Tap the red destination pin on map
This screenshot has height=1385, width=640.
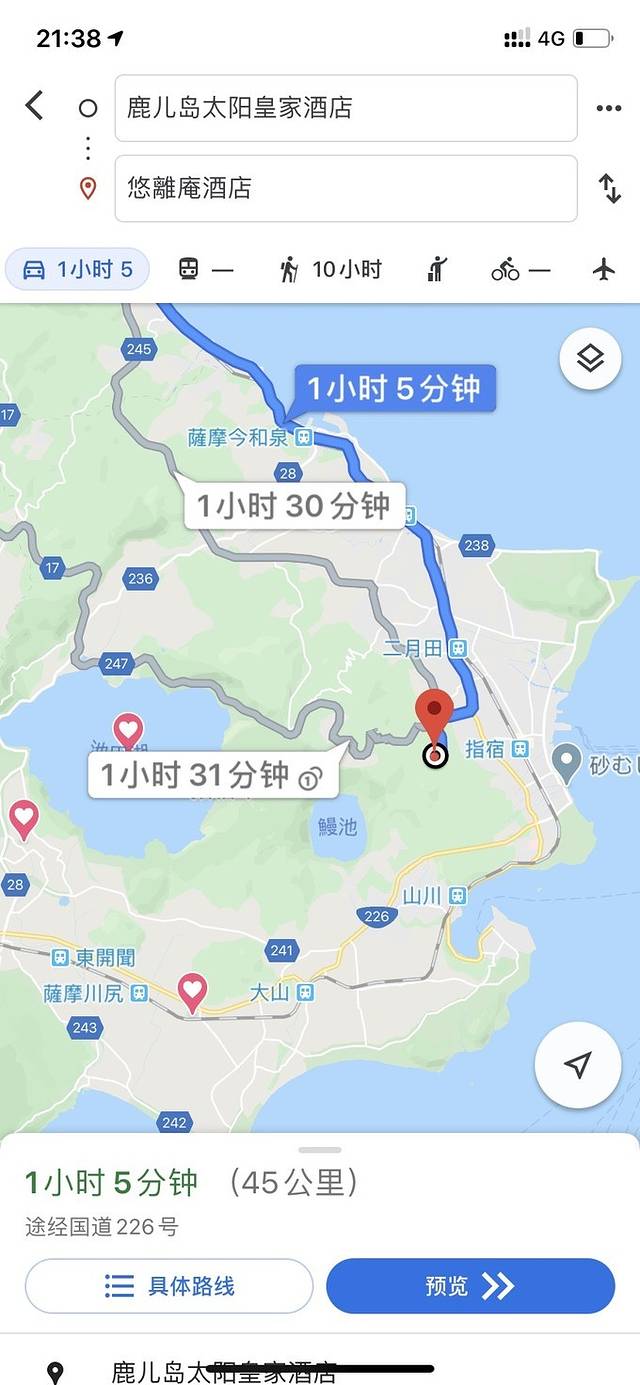[x=434, y=716]
